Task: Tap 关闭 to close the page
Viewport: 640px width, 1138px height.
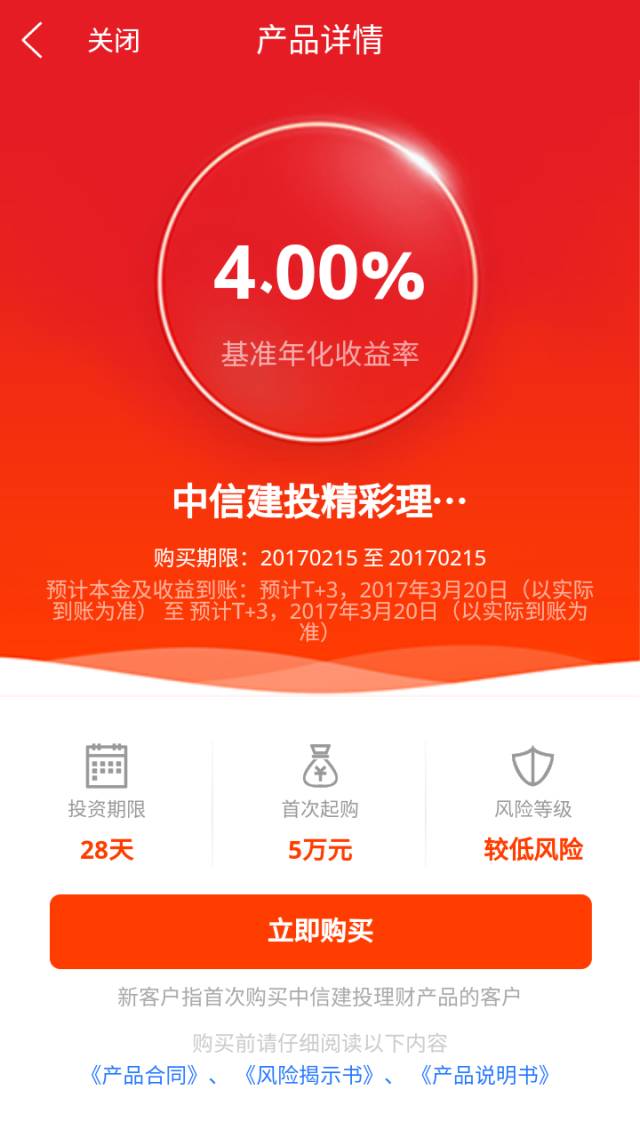Action: click(114, 41)
